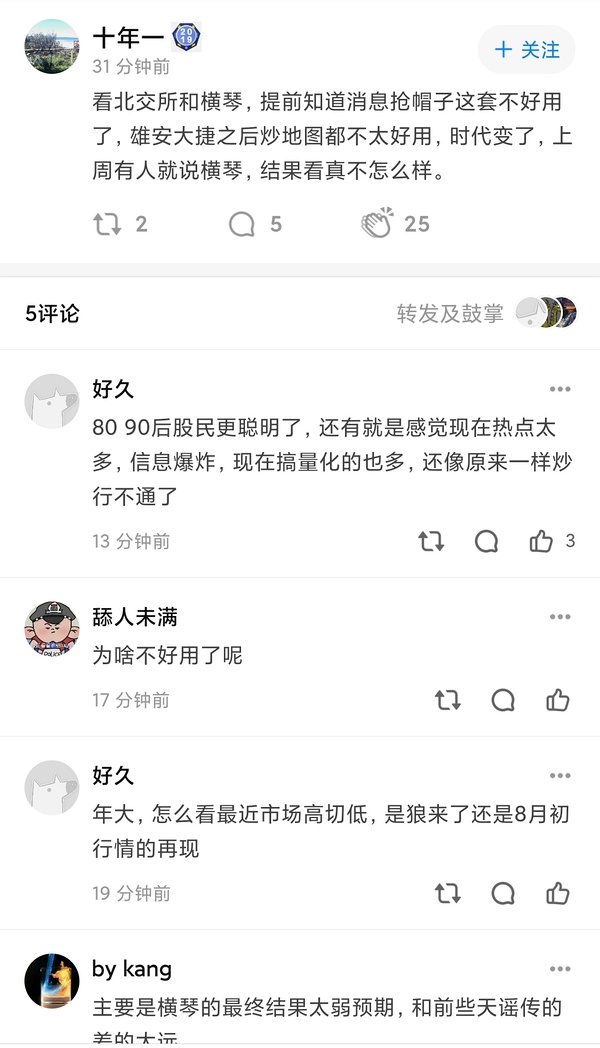Reply to 好久's comment from 13 分钟前
Viewport: 600px width, 1048px height.
click(487, 541)
